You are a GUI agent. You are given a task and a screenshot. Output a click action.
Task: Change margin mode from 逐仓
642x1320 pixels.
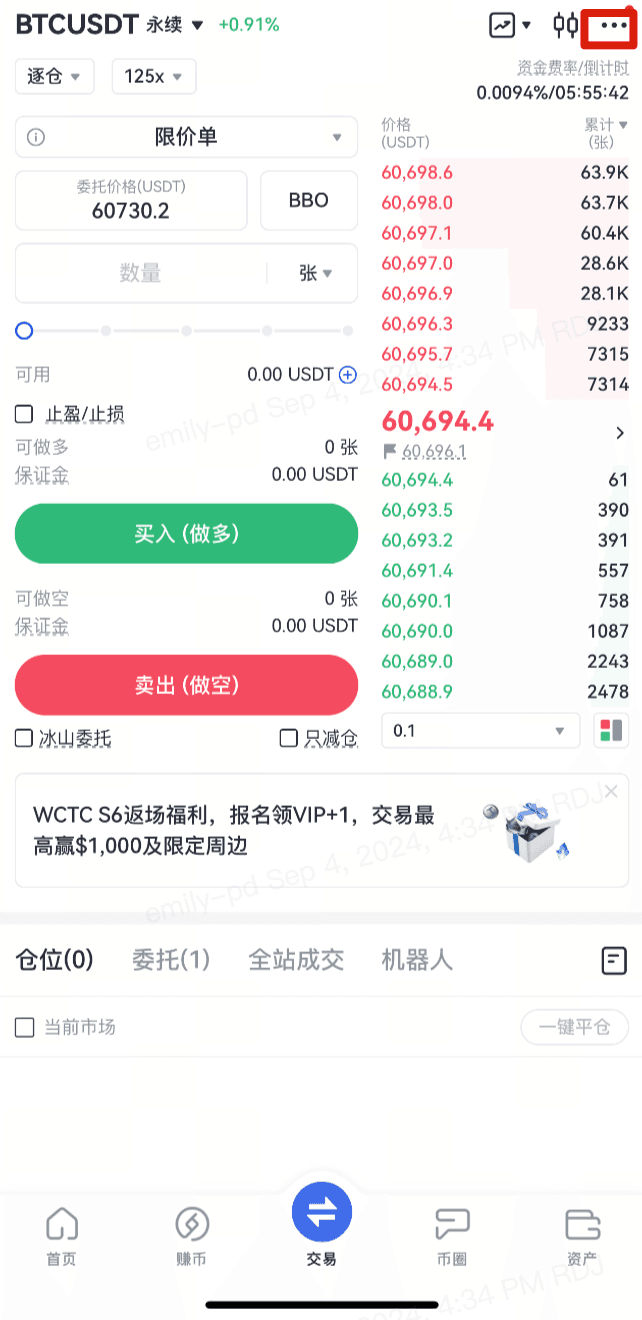54,76
